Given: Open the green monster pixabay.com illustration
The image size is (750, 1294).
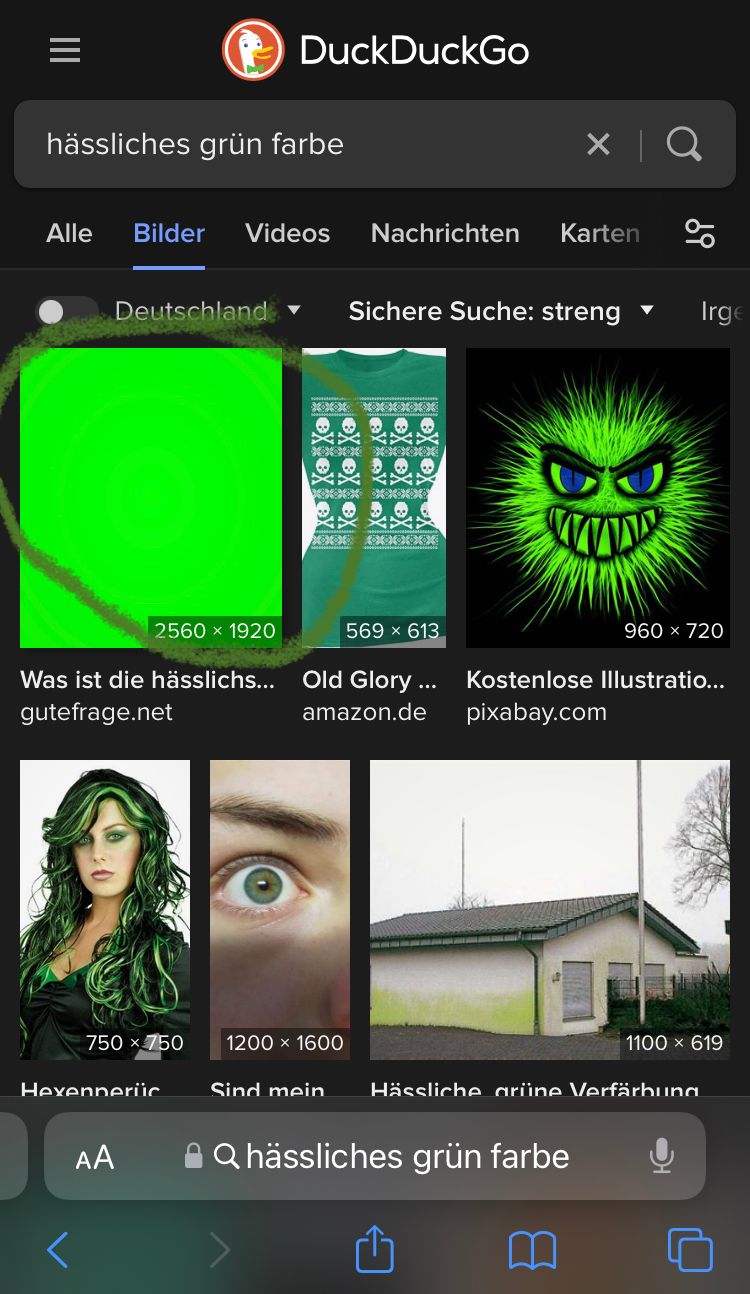Looking at the screenshot, I should 598,497.
